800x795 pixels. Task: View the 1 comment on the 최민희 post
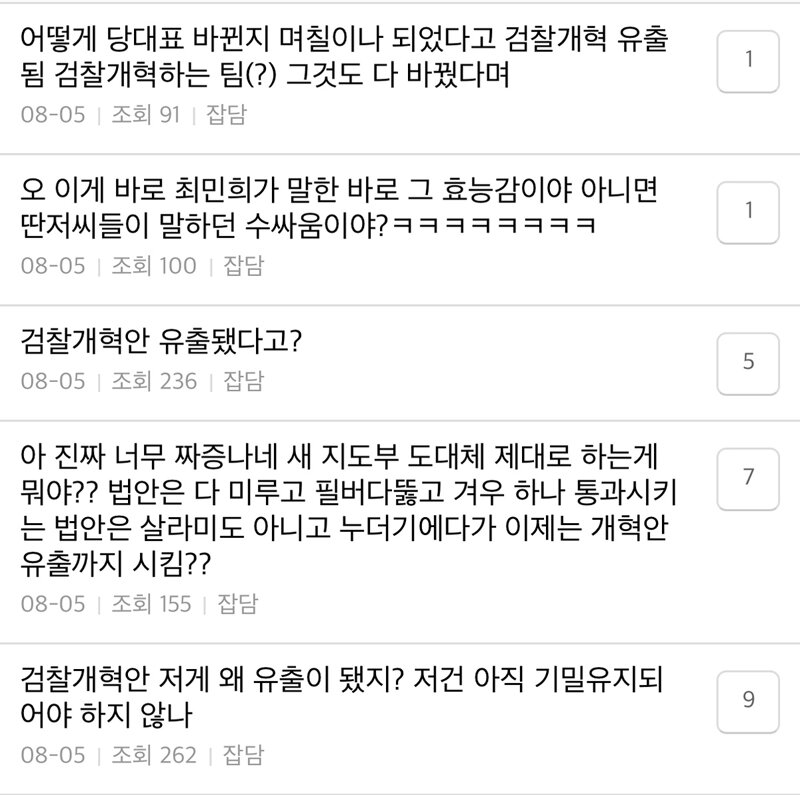748,211
